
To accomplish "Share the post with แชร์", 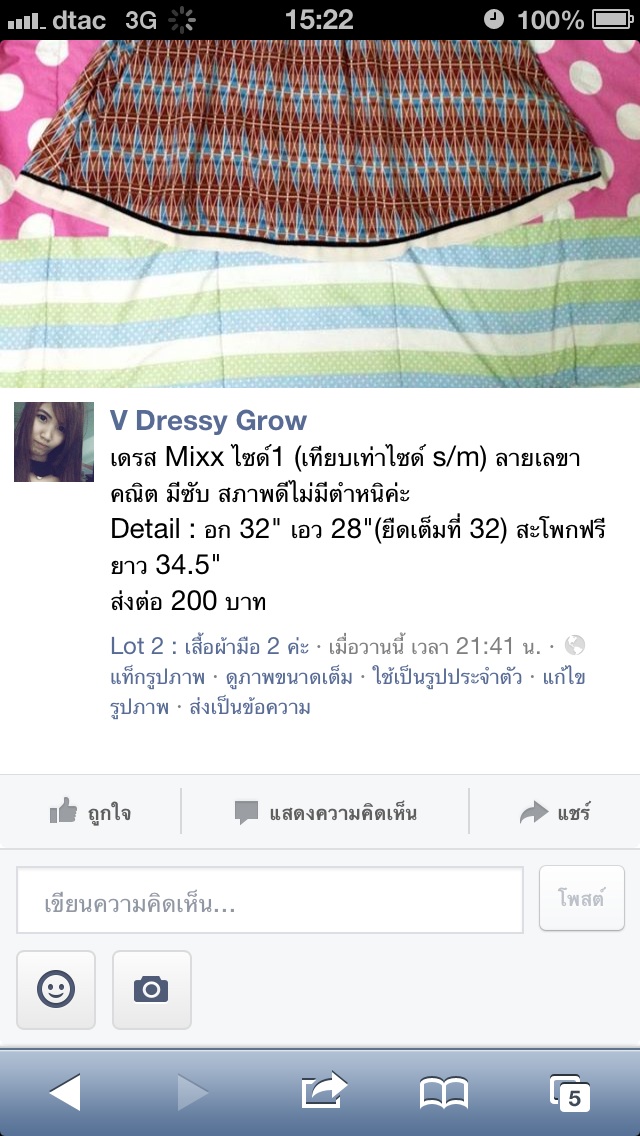I will (555, 812).
